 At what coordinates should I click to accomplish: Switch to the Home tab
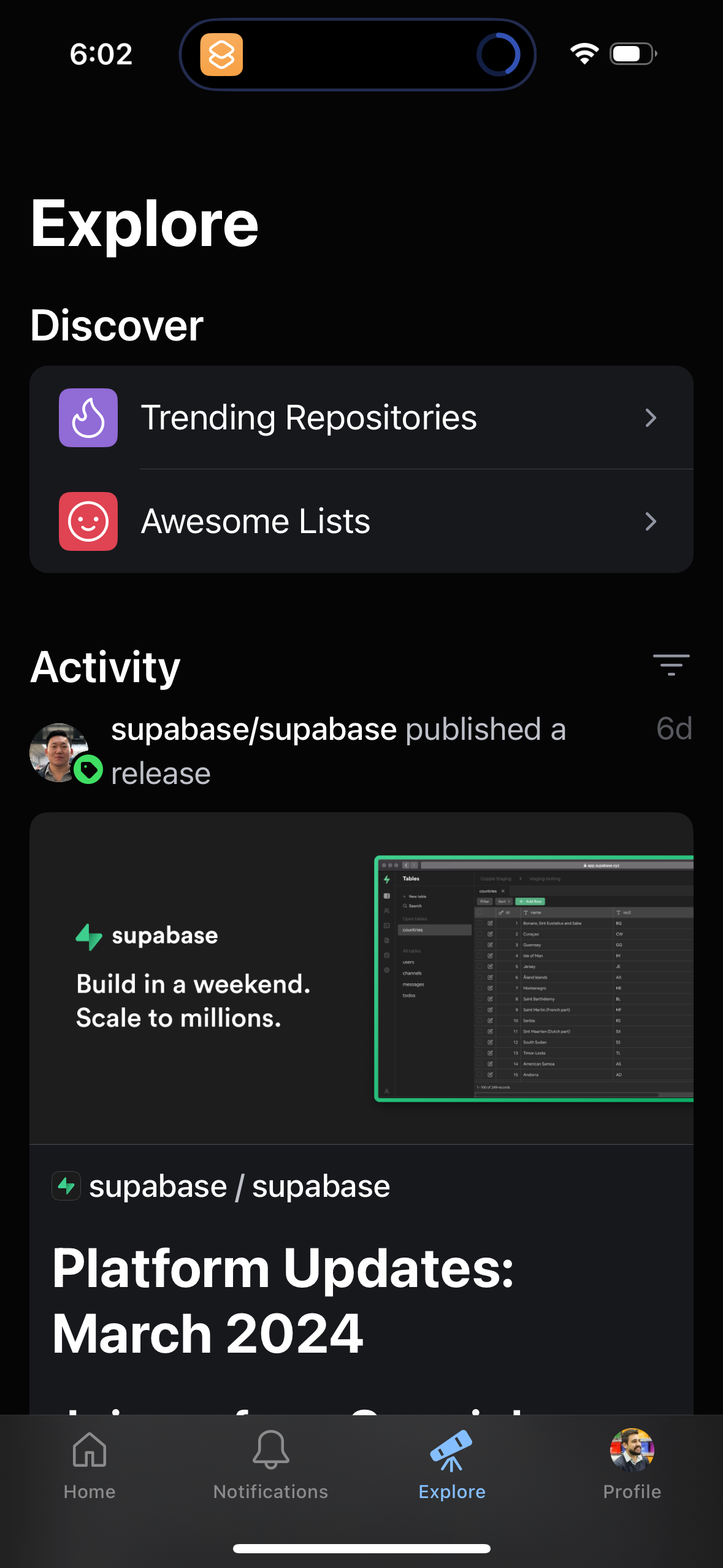point(90,1472)
